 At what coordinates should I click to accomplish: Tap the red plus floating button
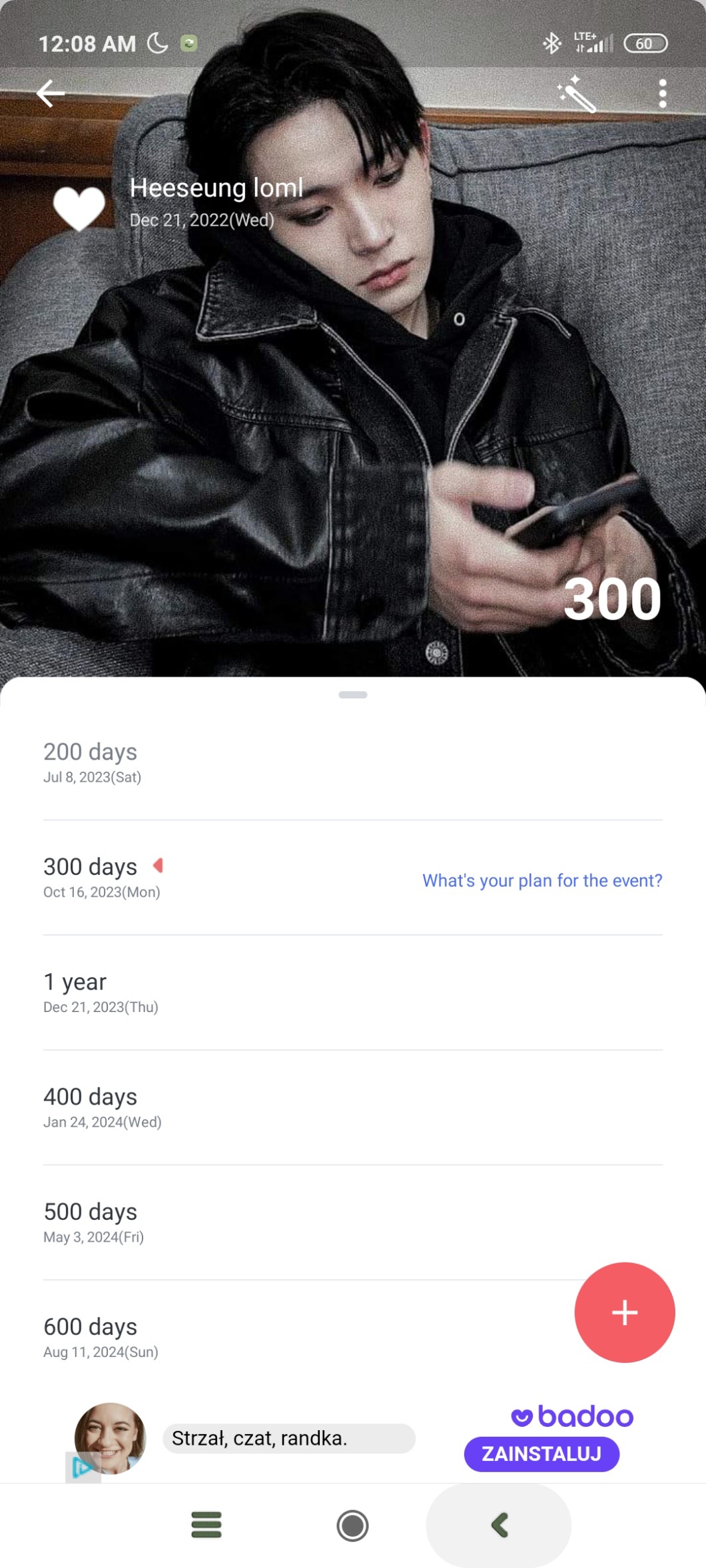(624, 1312)
